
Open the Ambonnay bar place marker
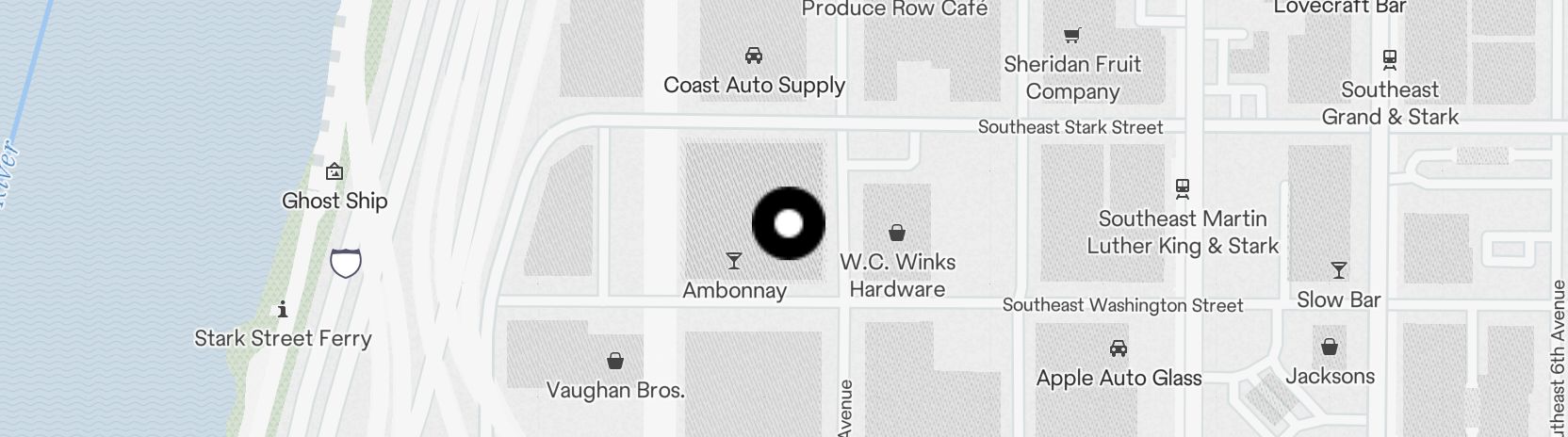pyautogui.click(x=733, y=261)
